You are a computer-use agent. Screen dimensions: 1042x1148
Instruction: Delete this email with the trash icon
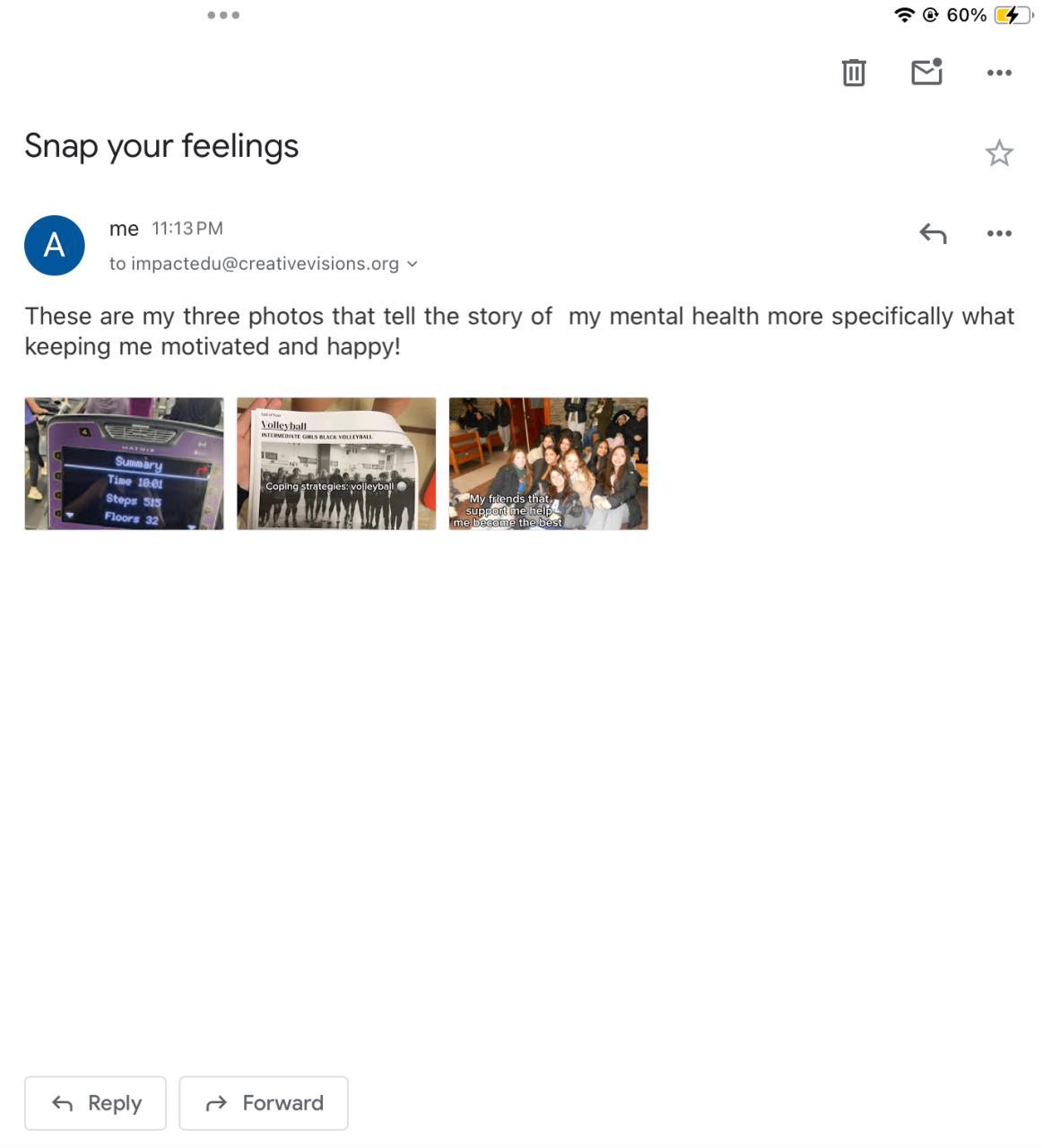coord(854,73)
